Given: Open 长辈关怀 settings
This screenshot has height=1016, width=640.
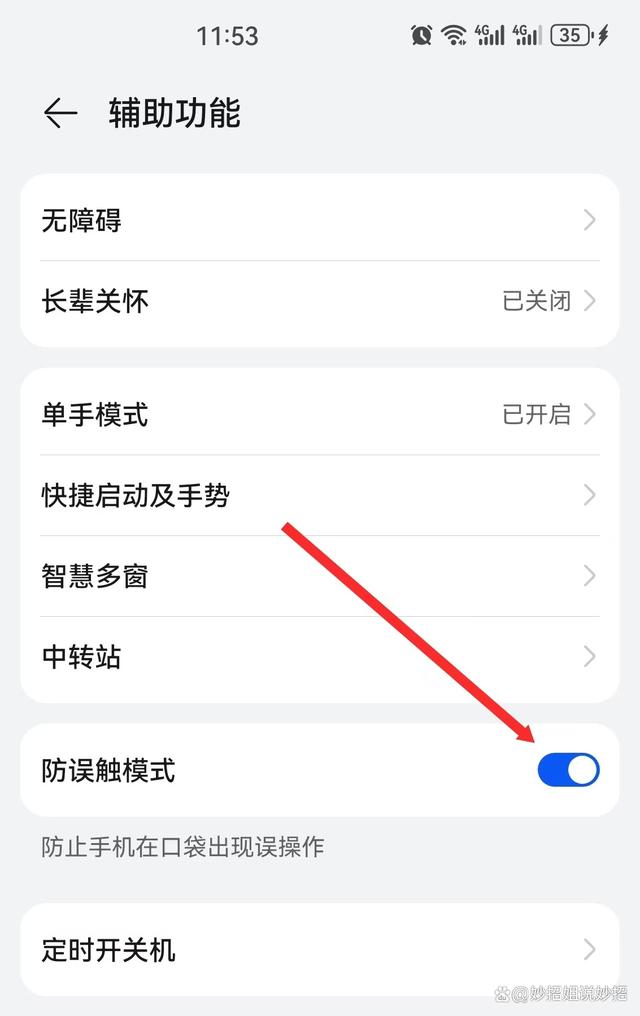Looking at the screenshot, I should click(319, 301).
